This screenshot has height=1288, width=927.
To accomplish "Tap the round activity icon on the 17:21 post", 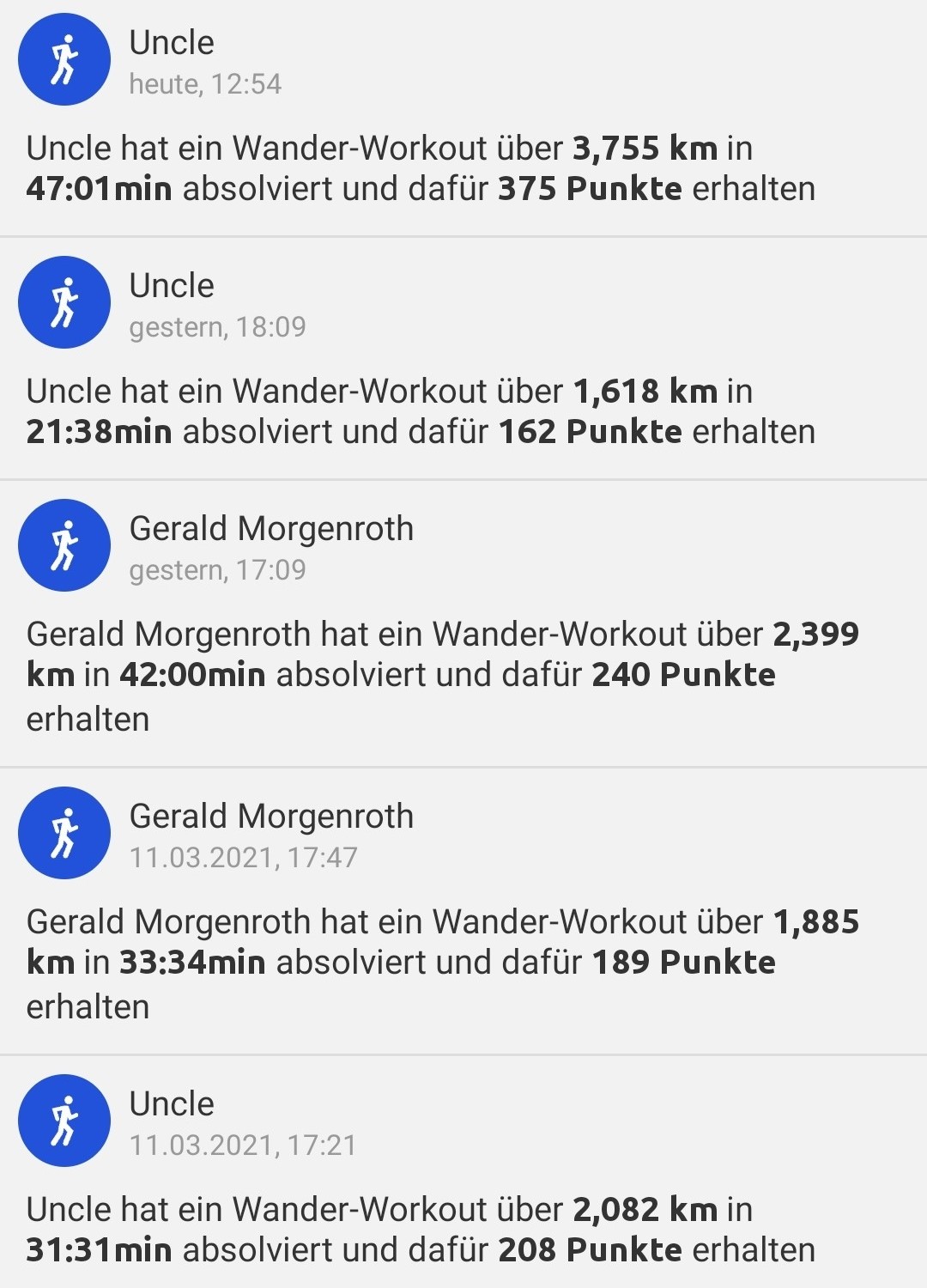I will click(x=64, y=1121).
